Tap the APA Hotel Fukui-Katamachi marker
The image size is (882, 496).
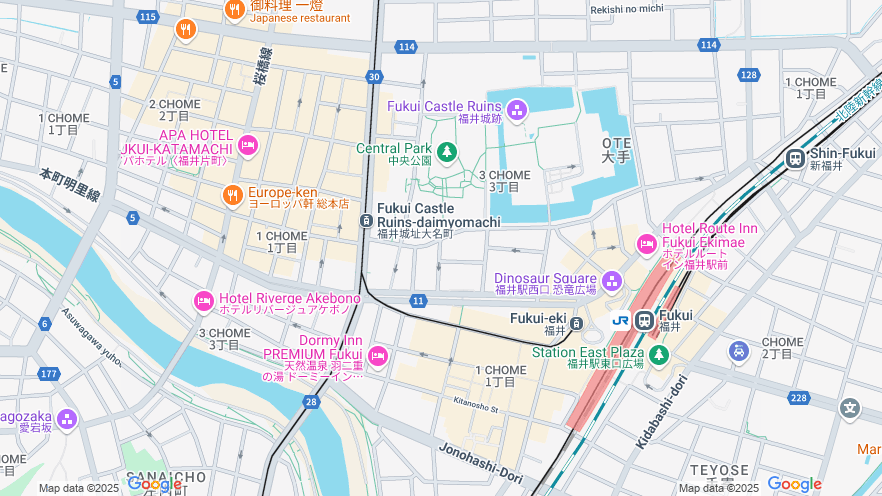[248, 146]
